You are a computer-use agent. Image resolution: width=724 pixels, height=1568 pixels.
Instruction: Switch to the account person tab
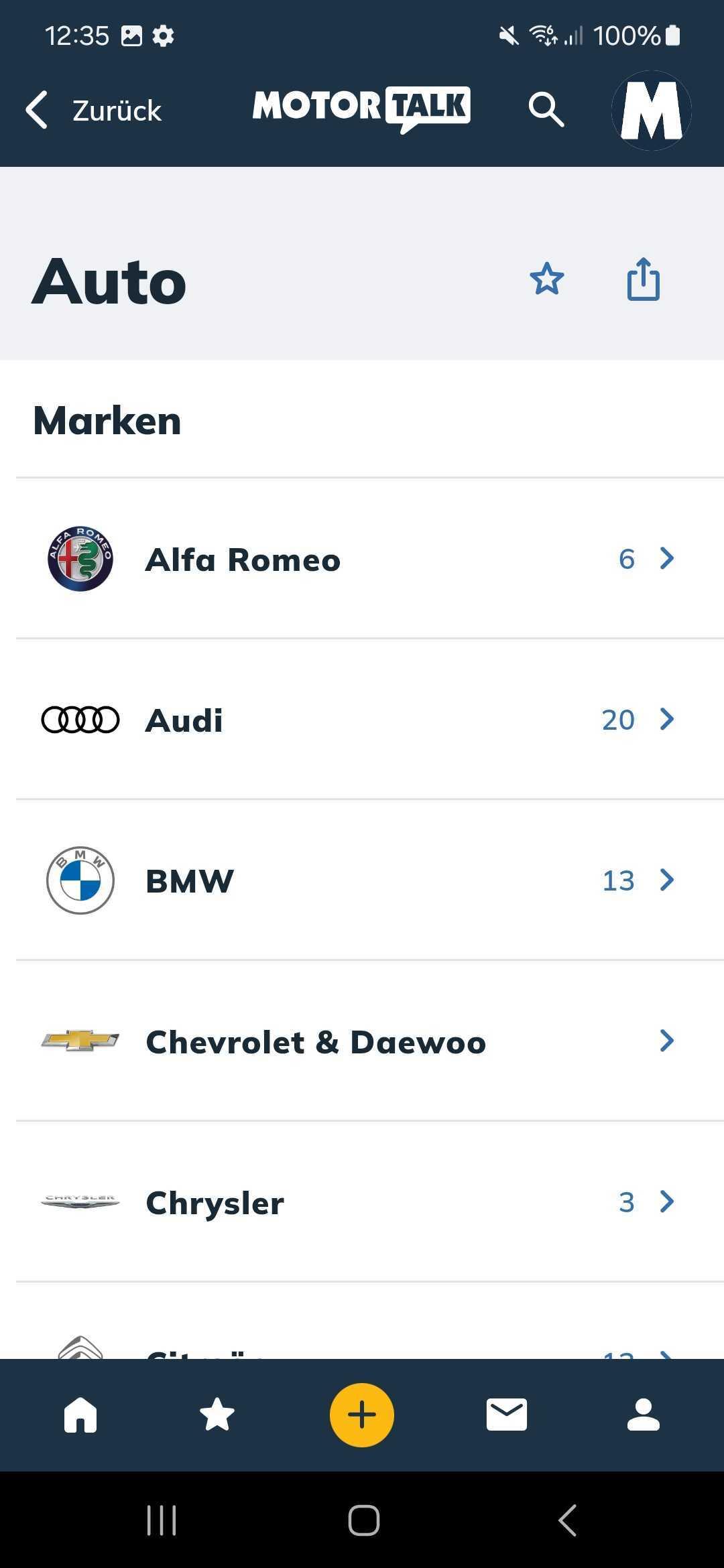point(644,1415)
